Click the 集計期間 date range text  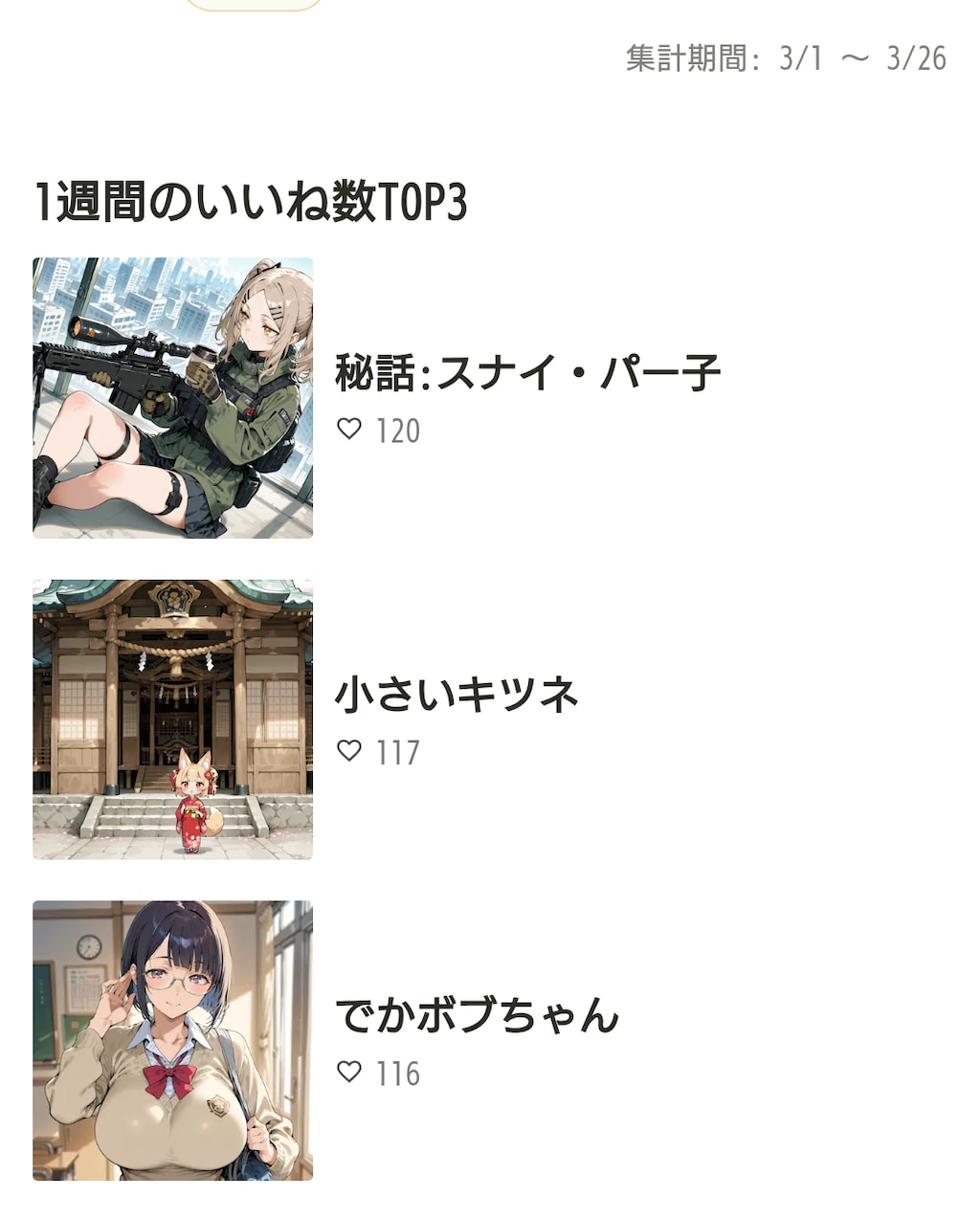[x=785, y=57]
